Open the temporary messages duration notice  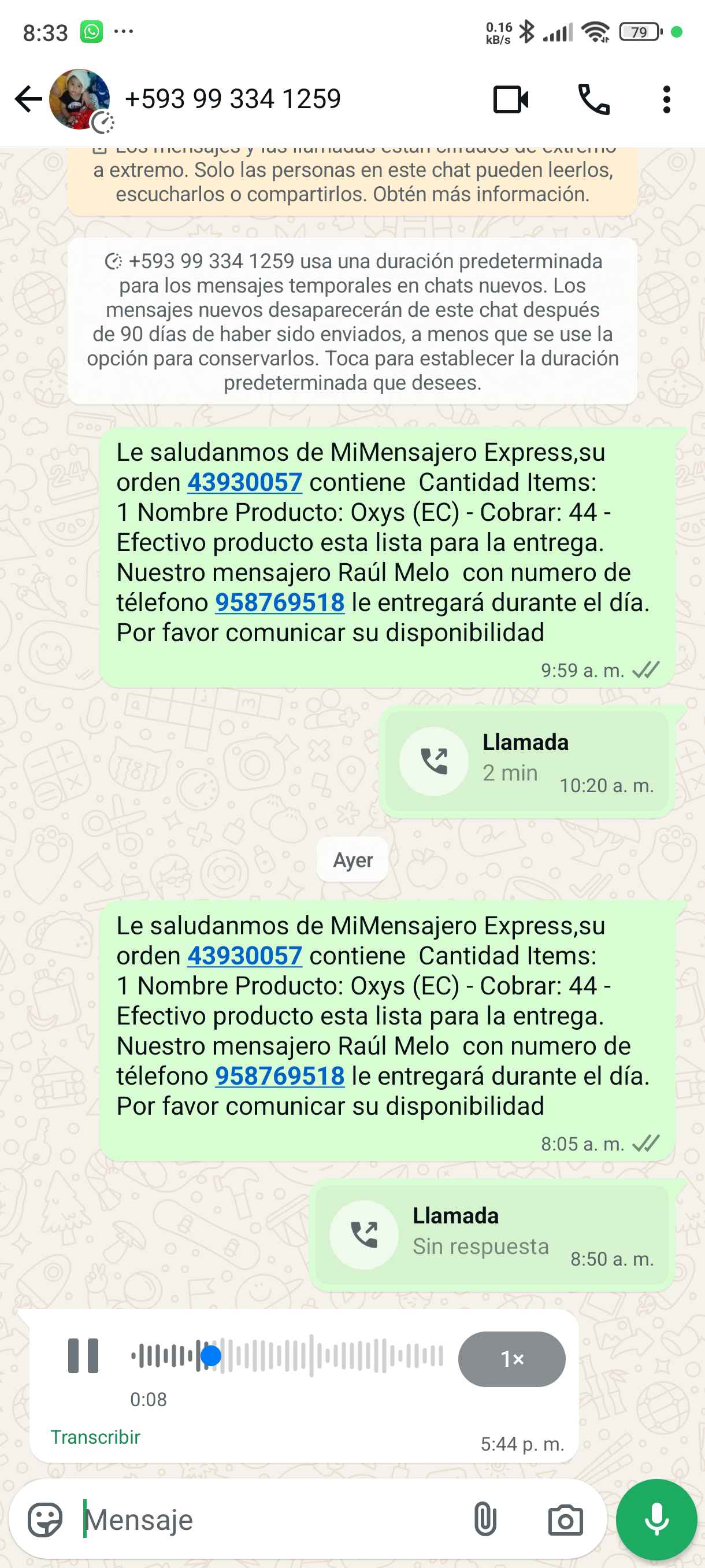coord(352,321)
